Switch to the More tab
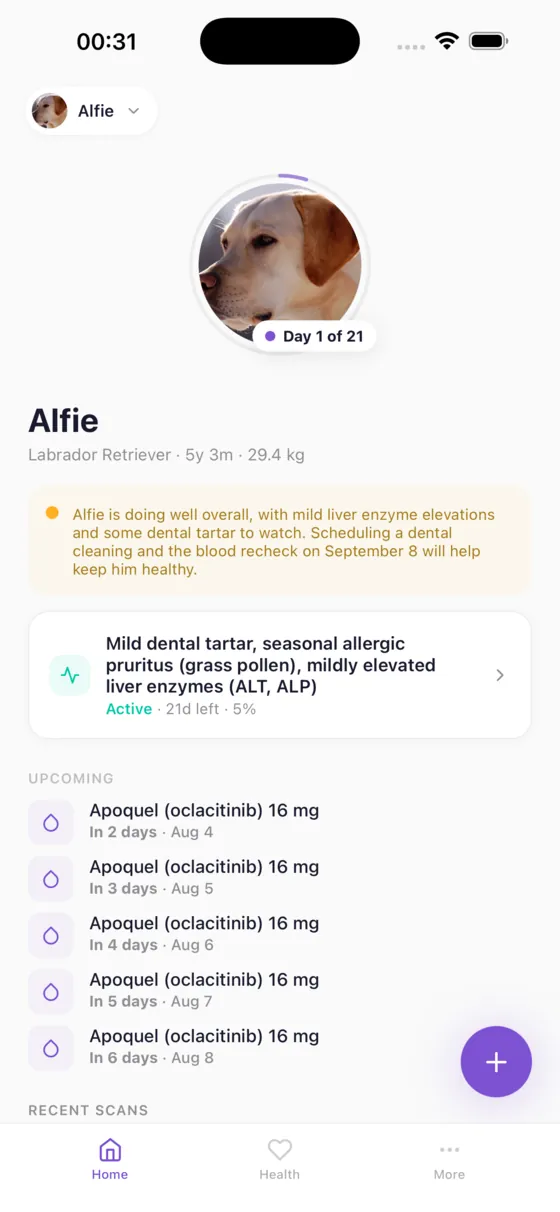560x1212 pixels. [449, 1159]
